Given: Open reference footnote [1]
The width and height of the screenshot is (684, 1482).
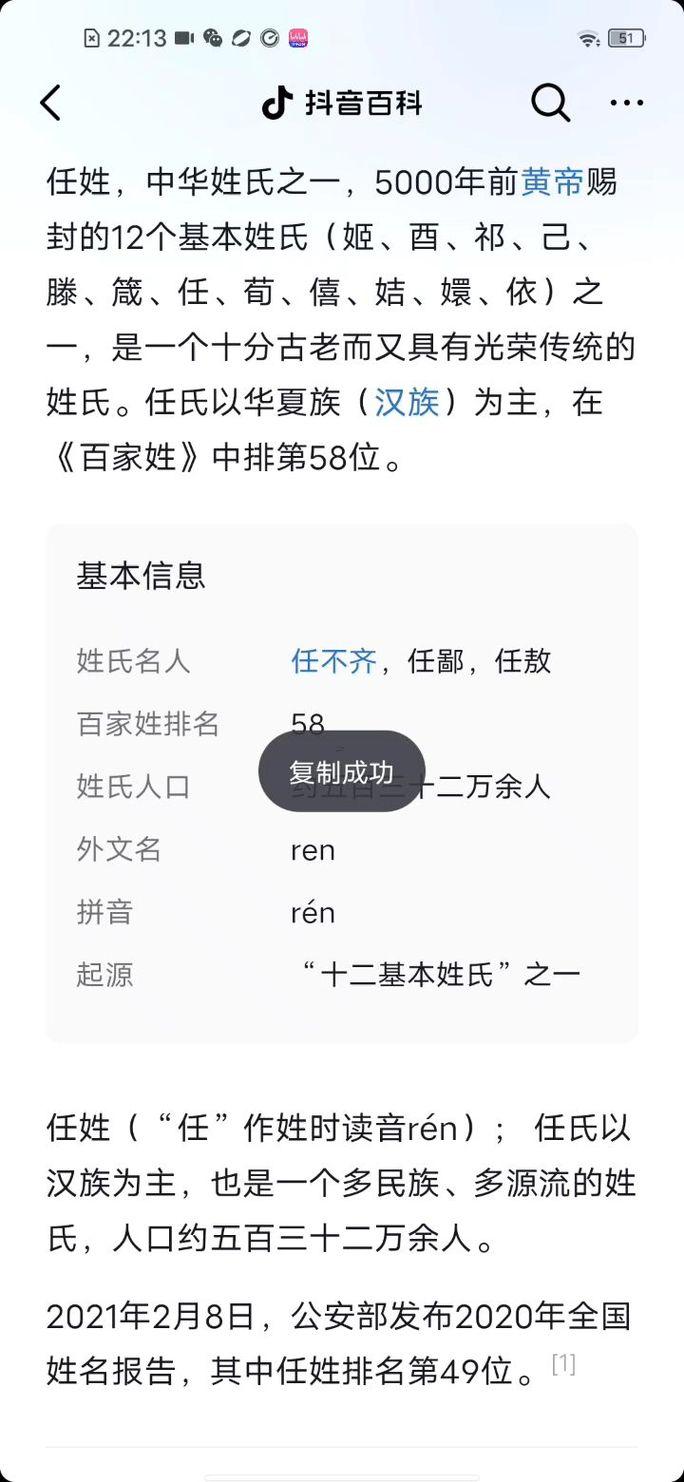Looking at the screenshot, I should [564, 1364].
